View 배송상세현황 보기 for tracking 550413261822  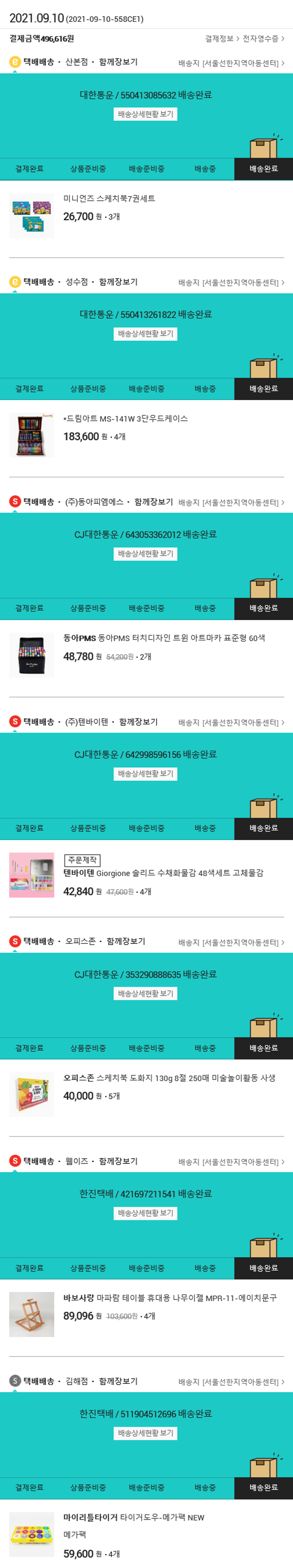coord(146,334)
